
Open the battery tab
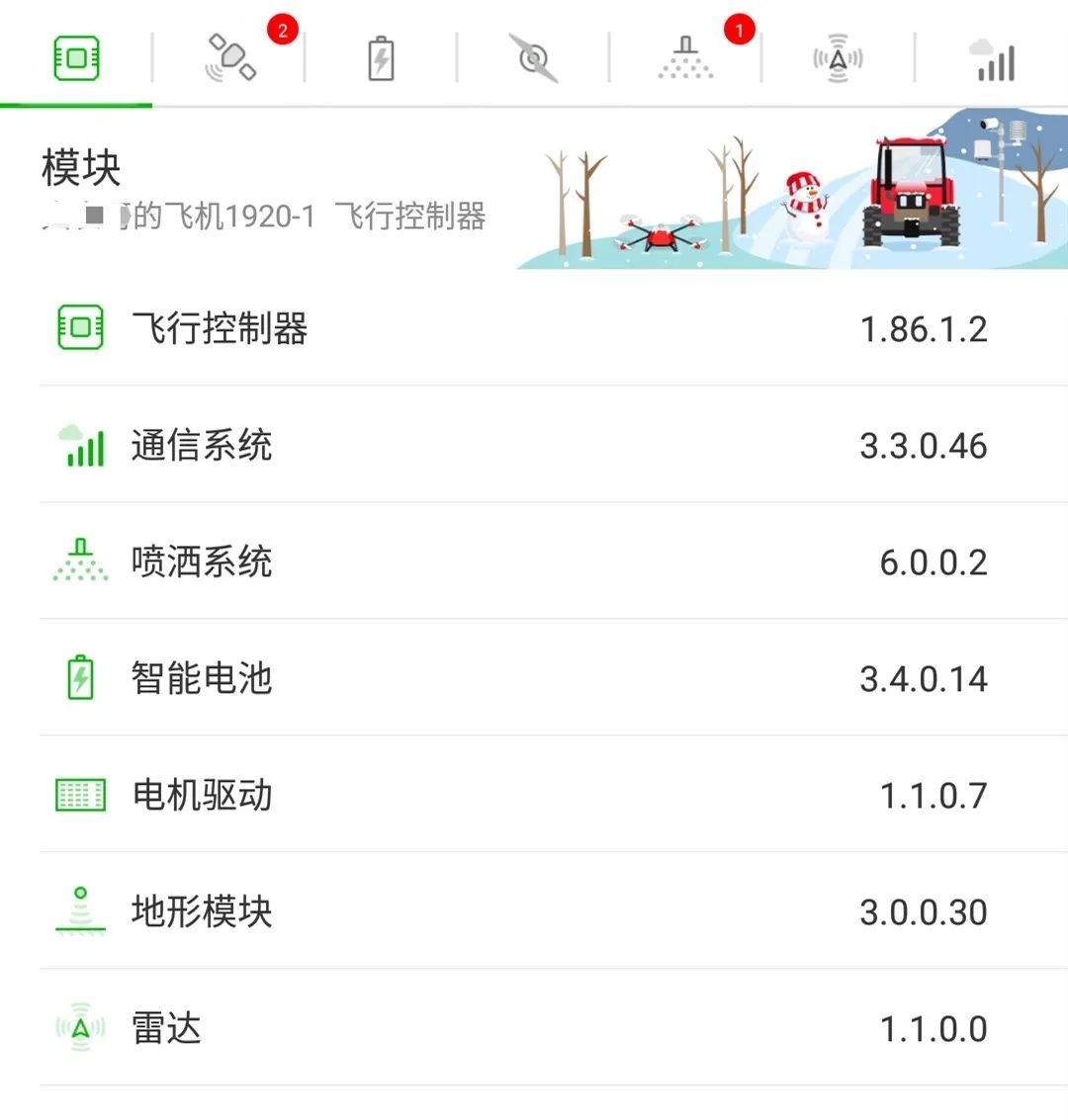[381, 57]
